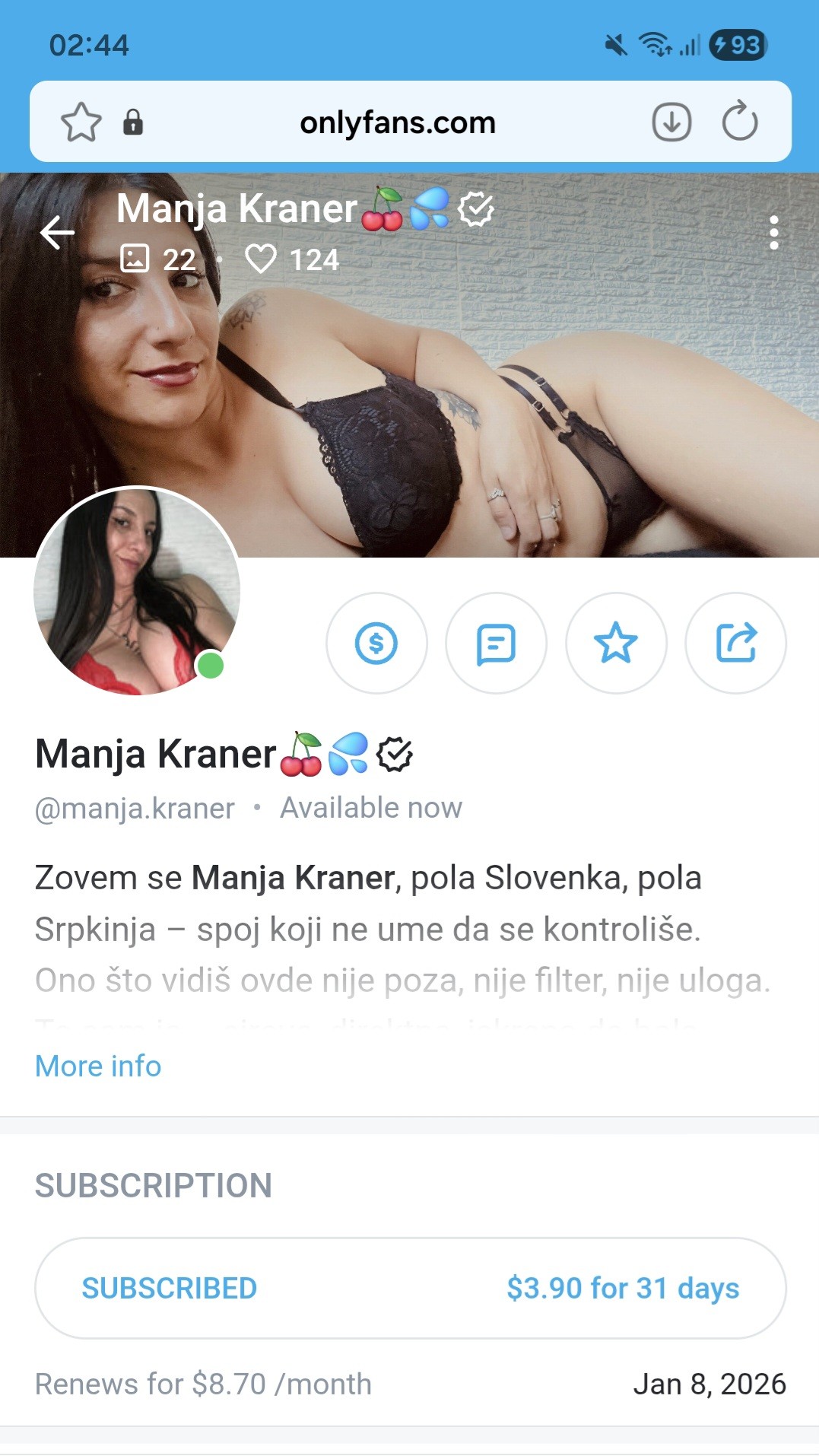
Task: Open the message chat icon
Action: pyautogui.click(x=496, y=644)
